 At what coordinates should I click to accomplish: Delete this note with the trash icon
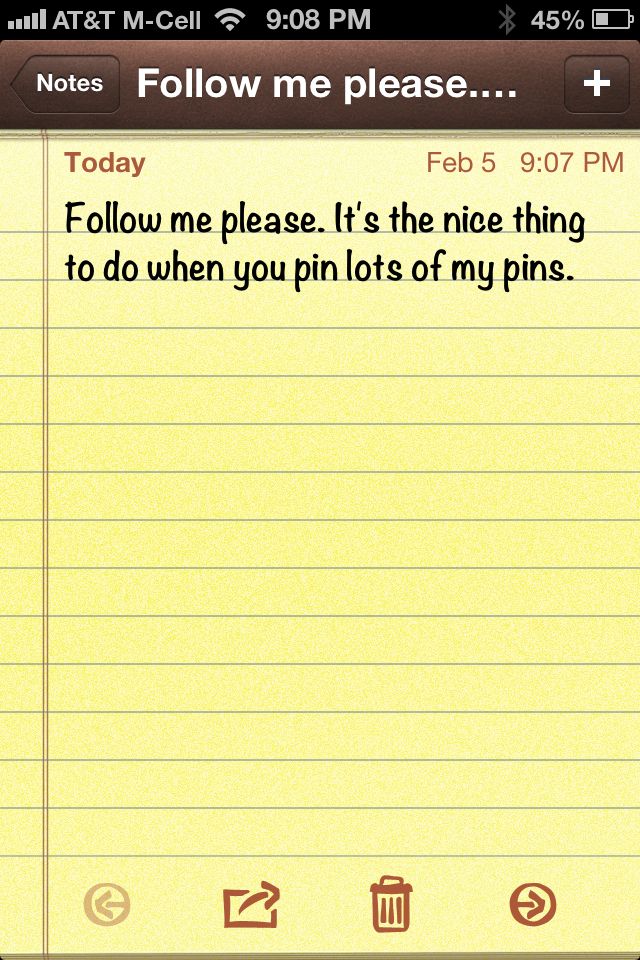coord(391,904)
